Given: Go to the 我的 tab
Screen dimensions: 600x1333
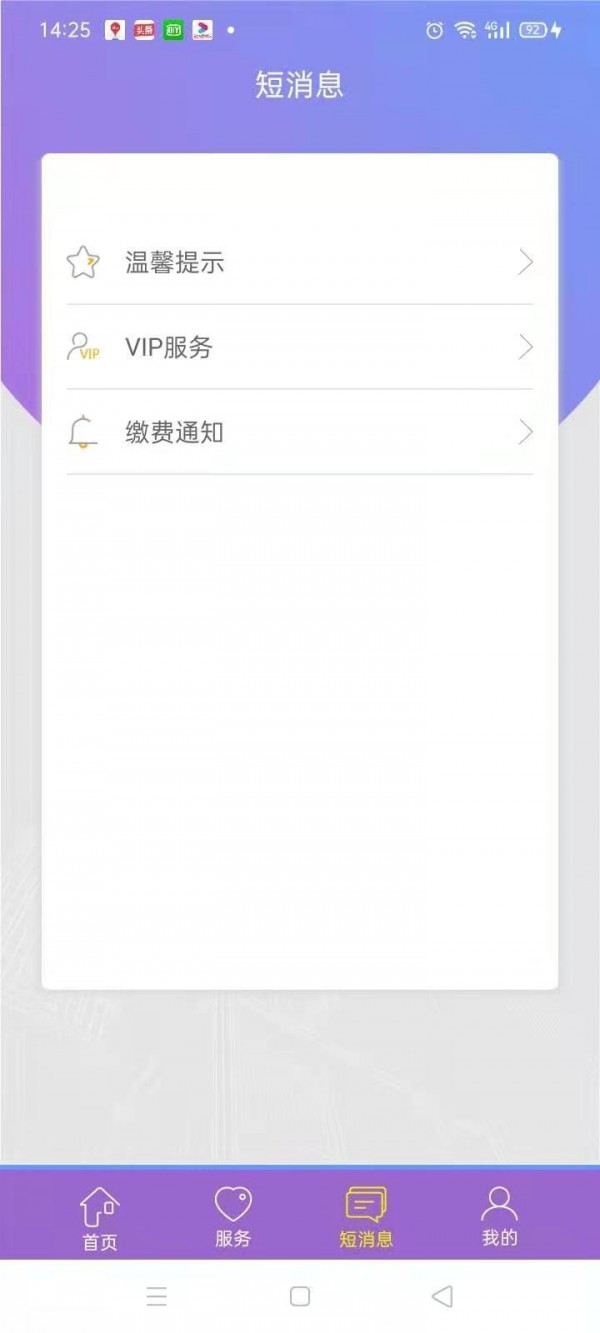Looking at the screenshot, I should 499,1218.
